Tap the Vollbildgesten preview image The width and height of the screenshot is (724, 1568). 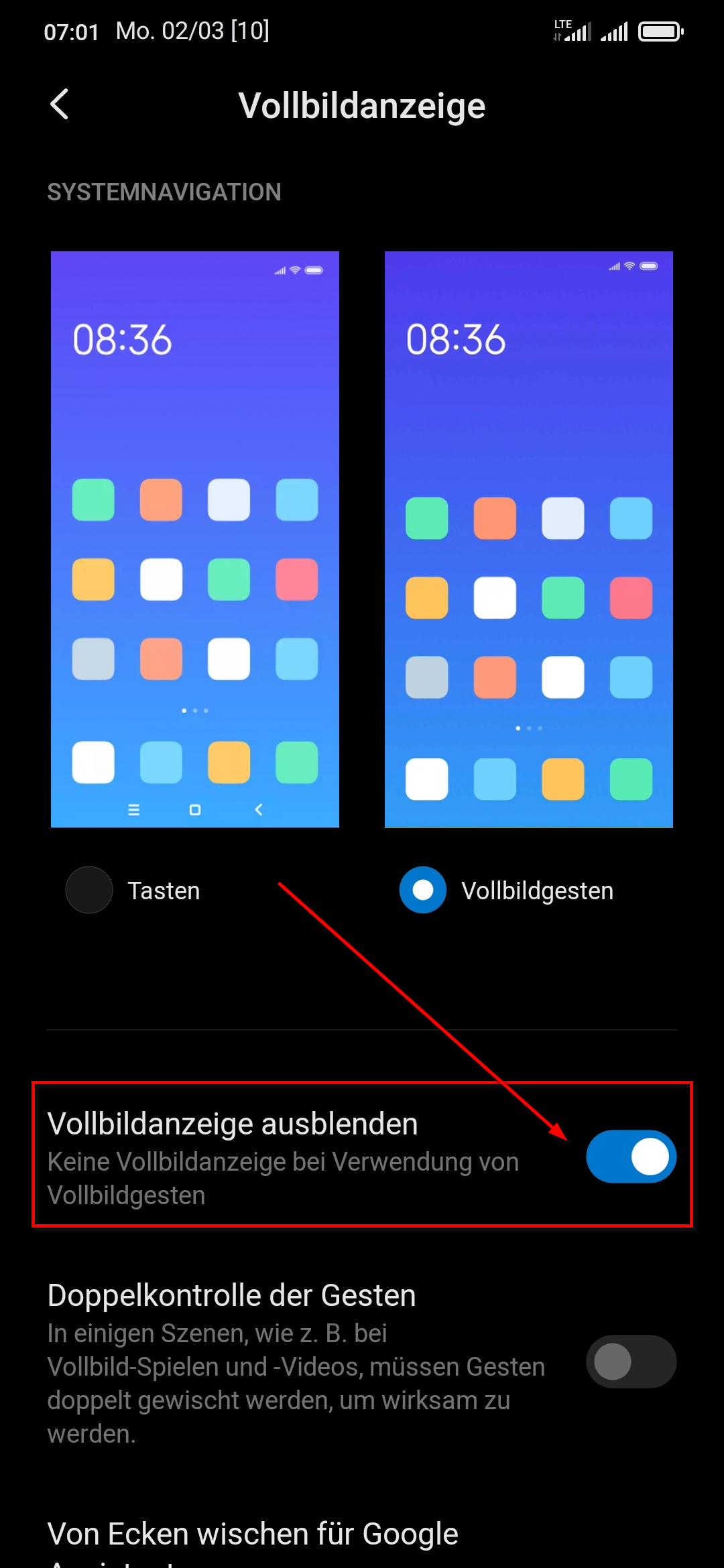point(528,539)
